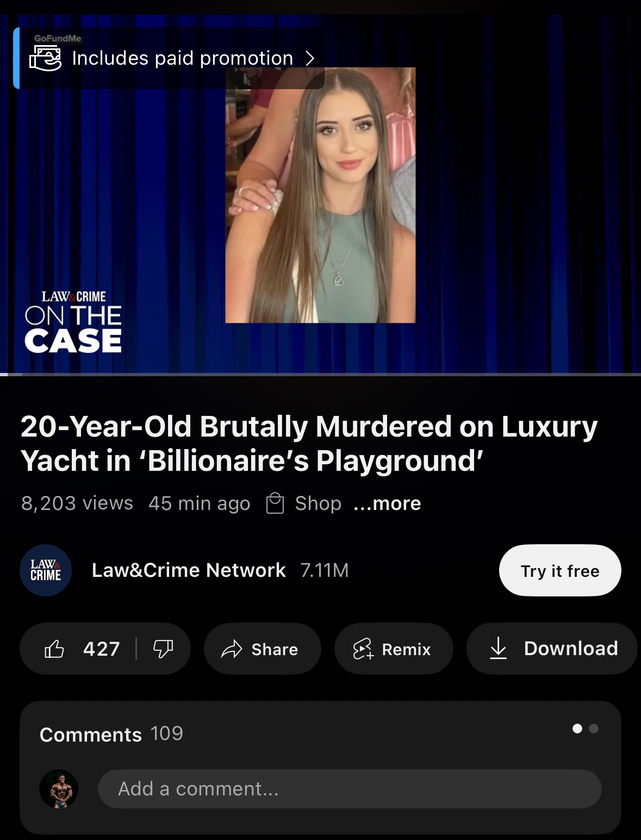
Task: Like the video with 427 likes
Action: [82, 649]
